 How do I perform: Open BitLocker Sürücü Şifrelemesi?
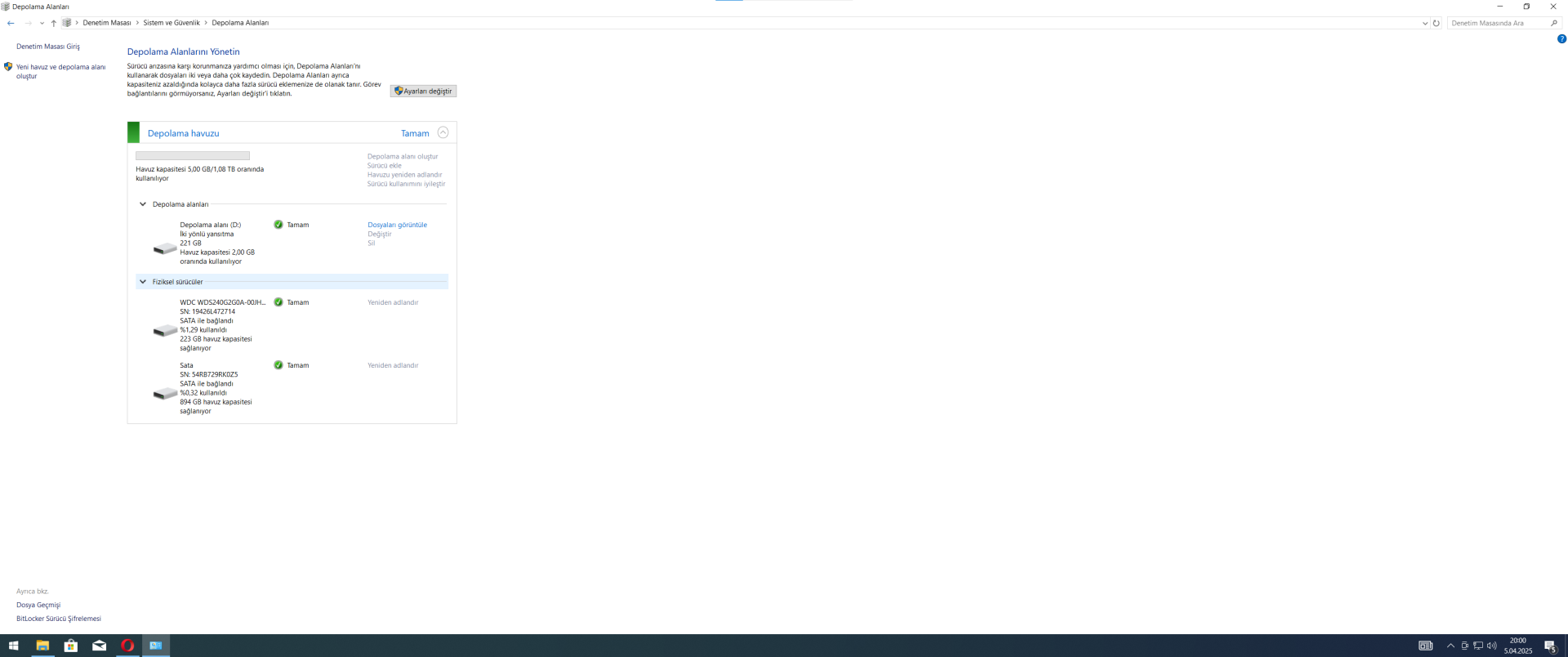pos(59,619)
